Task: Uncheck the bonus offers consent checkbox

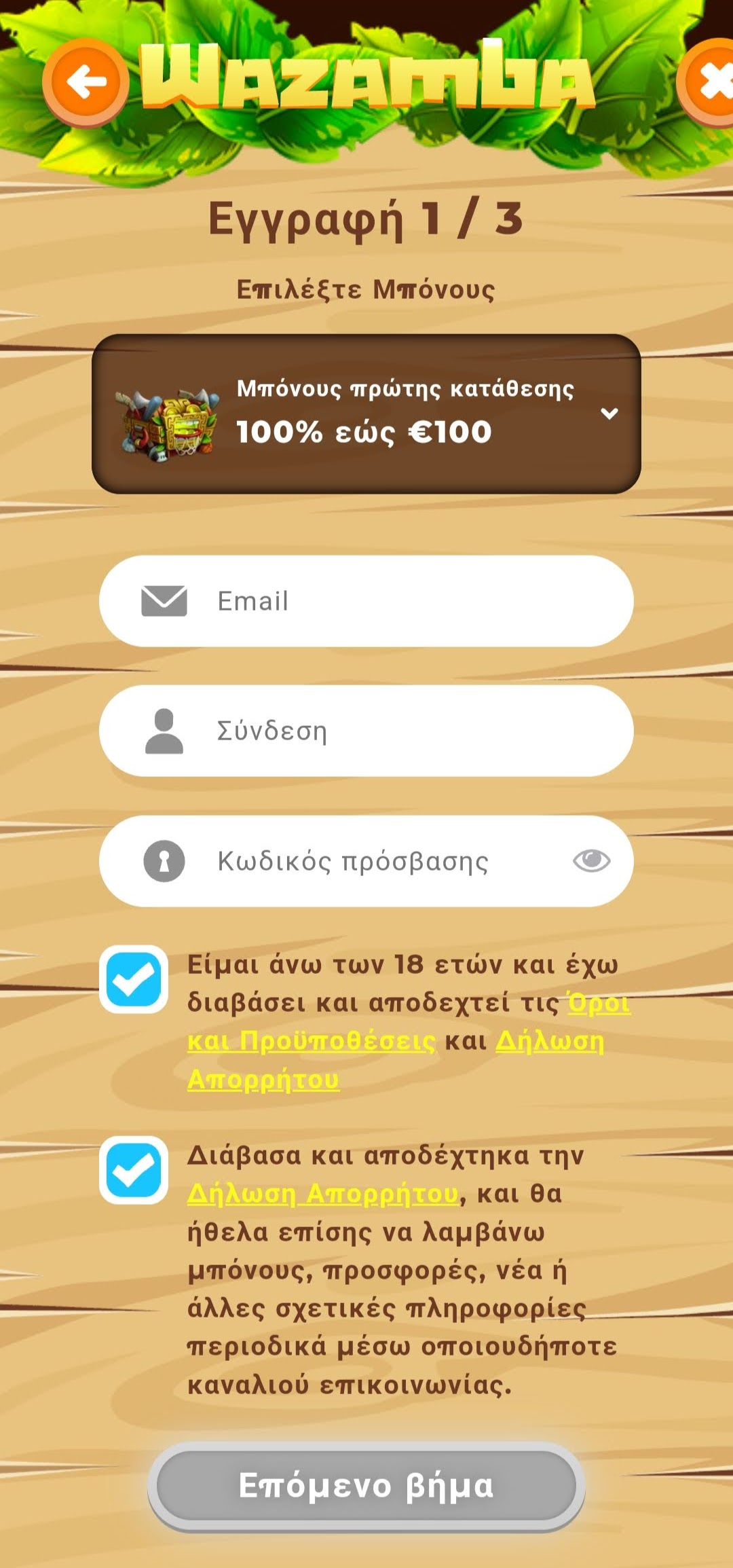Action: [134, 1170]
